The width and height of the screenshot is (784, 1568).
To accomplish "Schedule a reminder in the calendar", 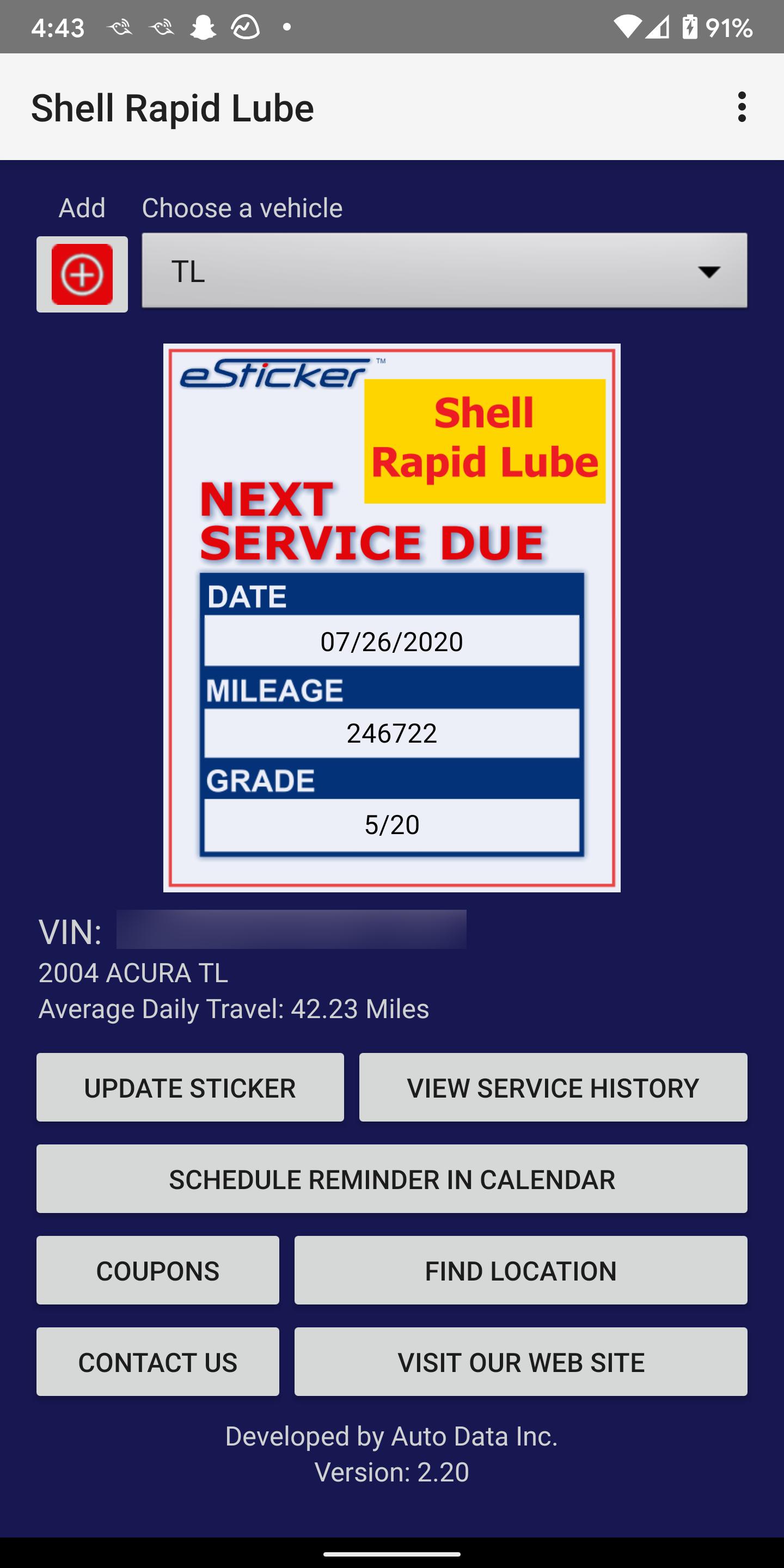I will pyautogui.click(x=392, y=1179).
